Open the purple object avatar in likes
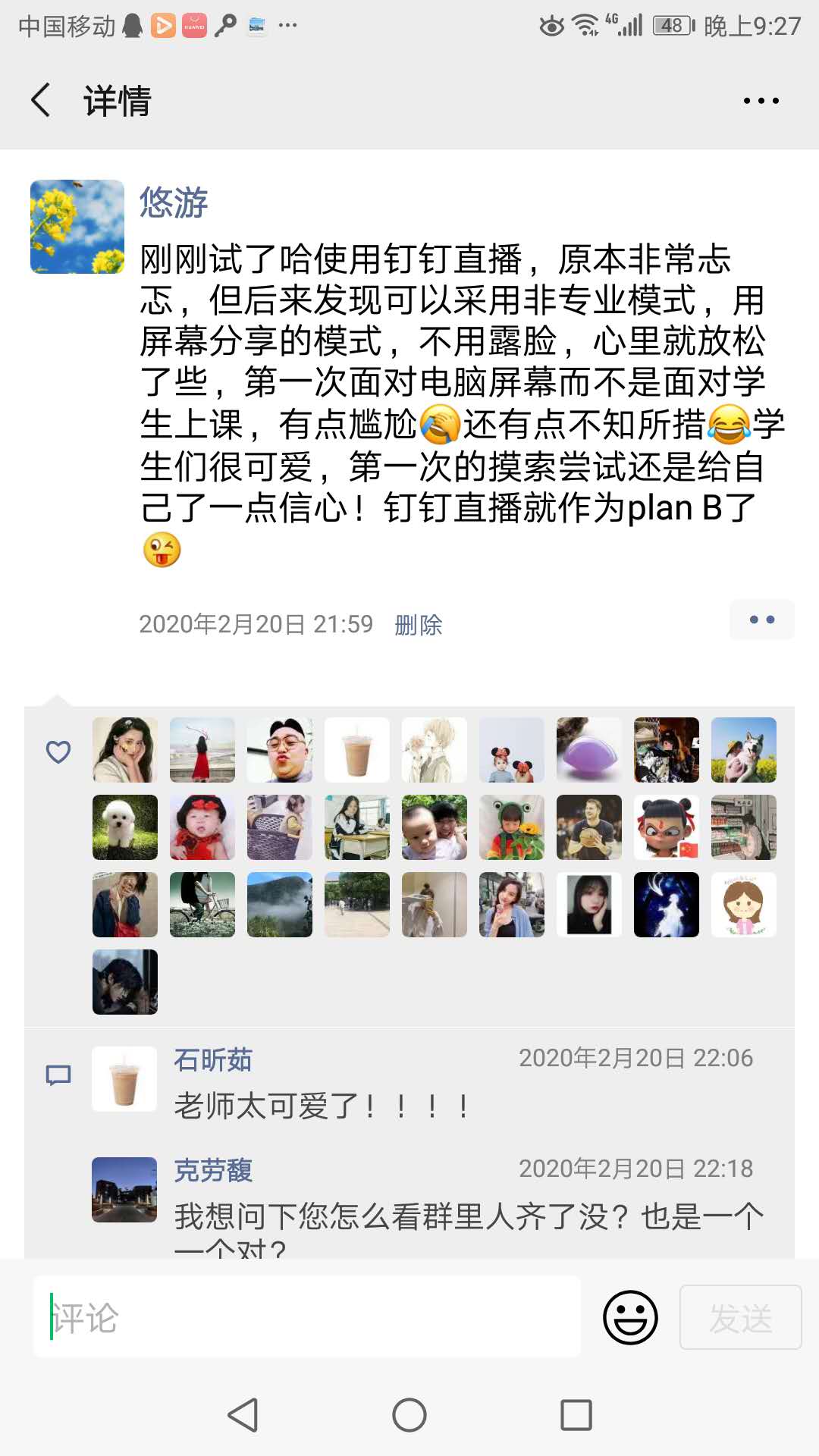This screenshot has width=819, height=1456. point(589,750)
